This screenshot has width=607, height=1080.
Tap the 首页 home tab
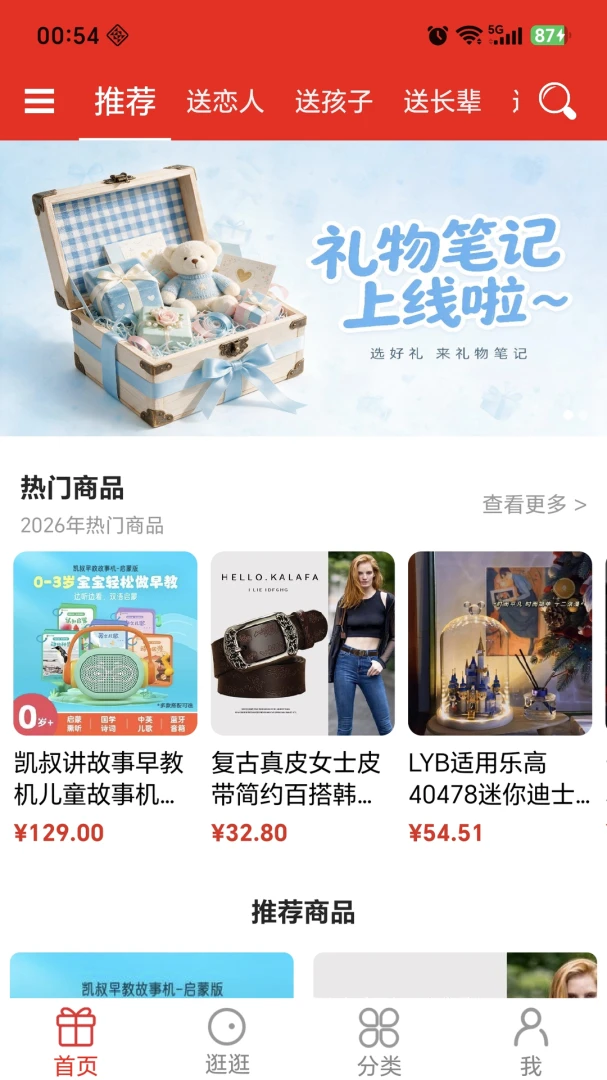[76, 1041]
